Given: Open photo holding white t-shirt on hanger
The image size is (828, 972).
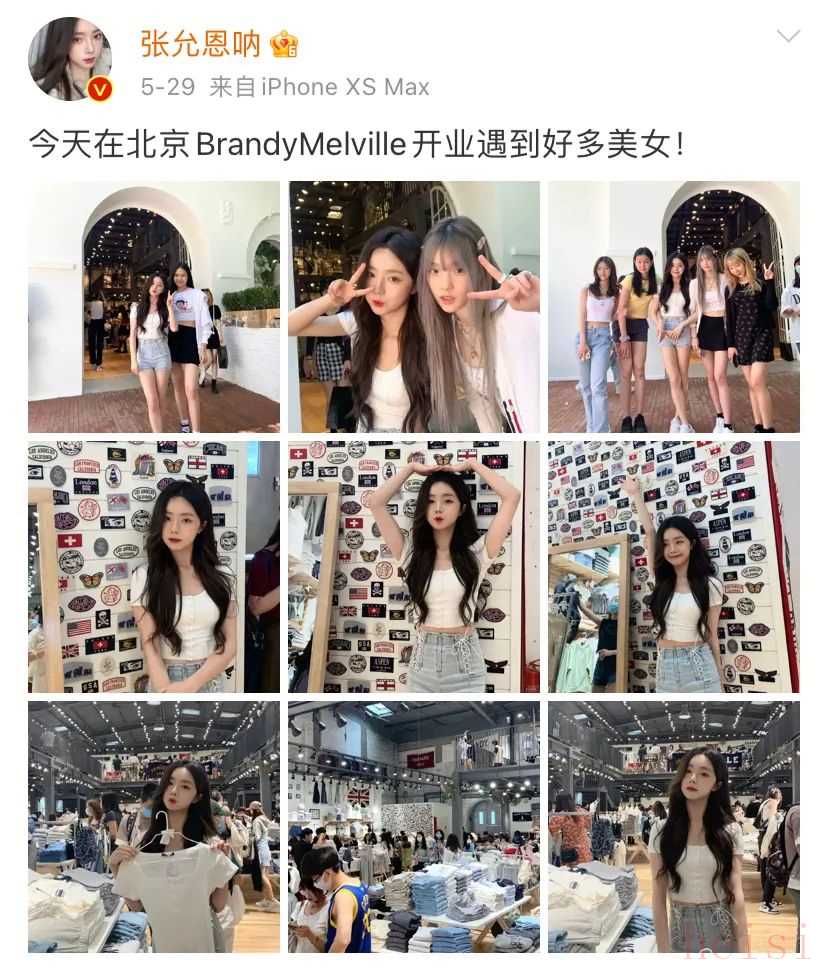Looking at the screenshot, I should coord(154,826).
